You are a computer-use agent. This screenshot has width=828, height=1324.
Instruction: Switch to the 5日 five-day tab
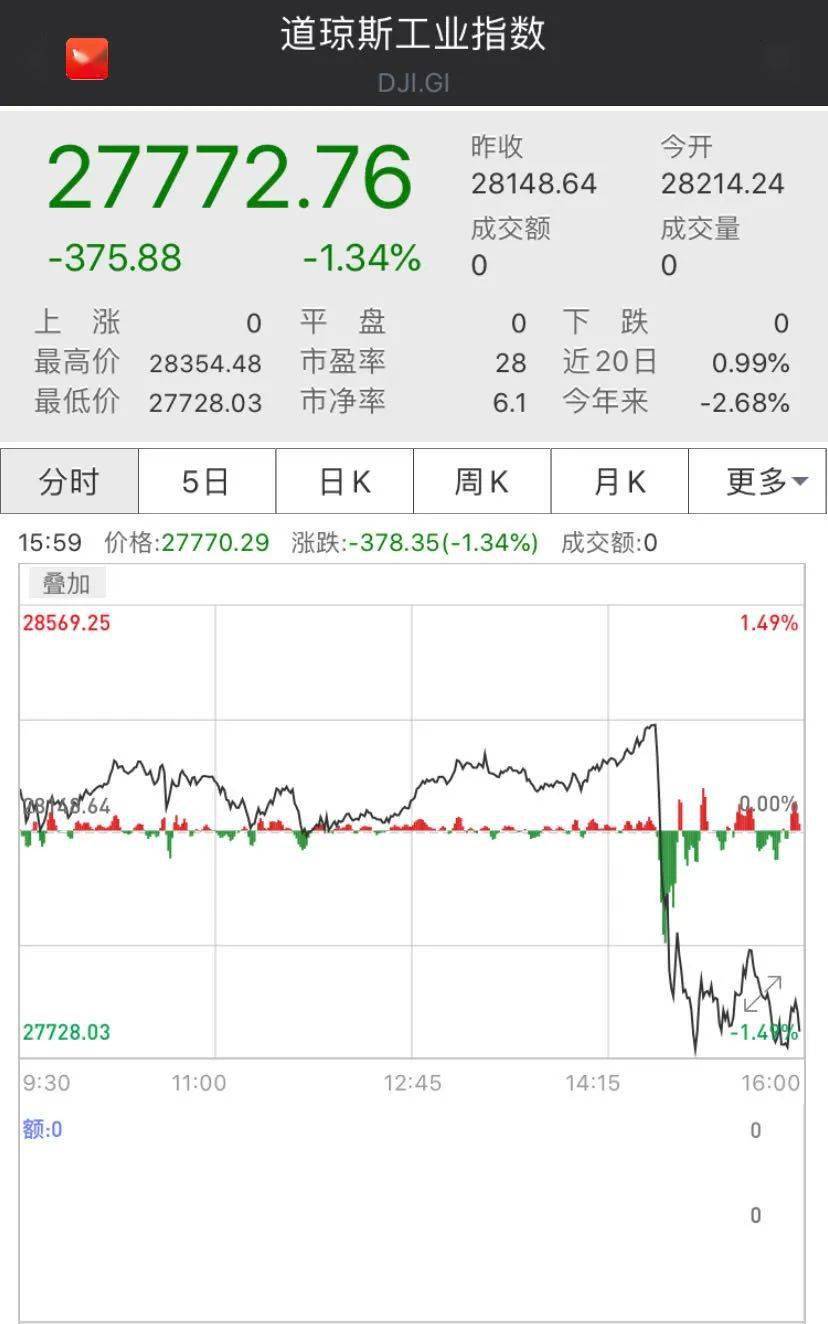(x=206, y=481)
